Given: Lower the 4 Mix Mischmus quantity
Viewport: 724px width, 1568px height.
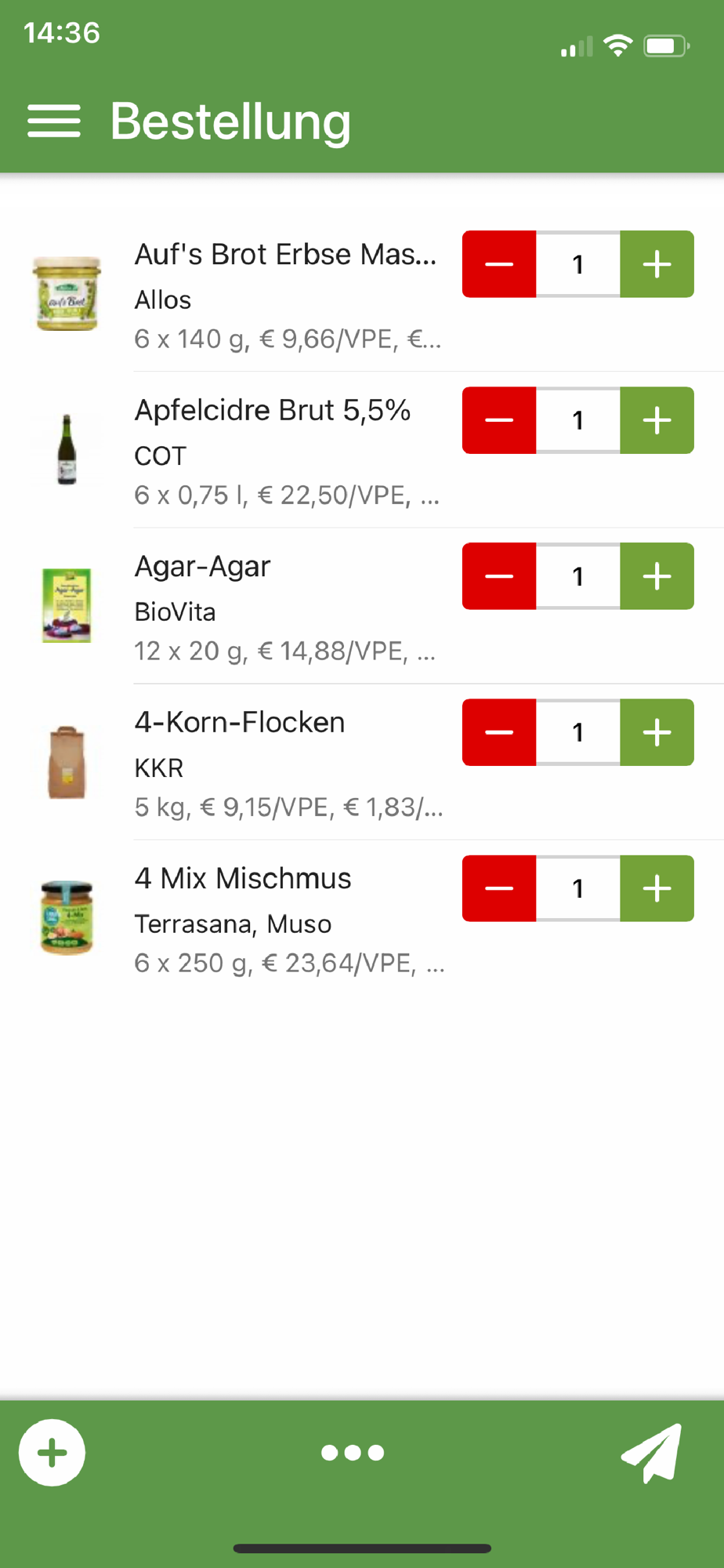Looking at the screenshot, I should click(499, 888).
